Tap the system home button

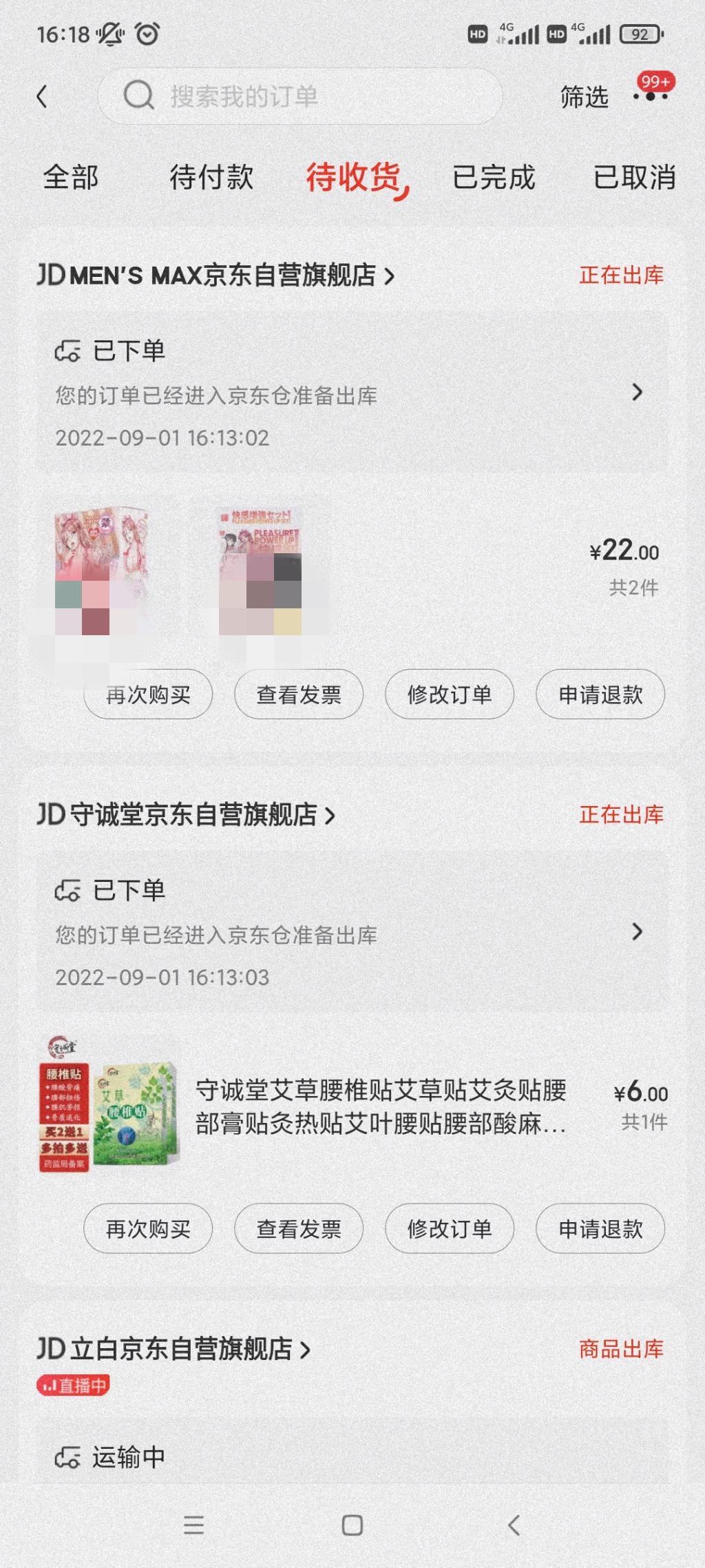point(352,1525)
